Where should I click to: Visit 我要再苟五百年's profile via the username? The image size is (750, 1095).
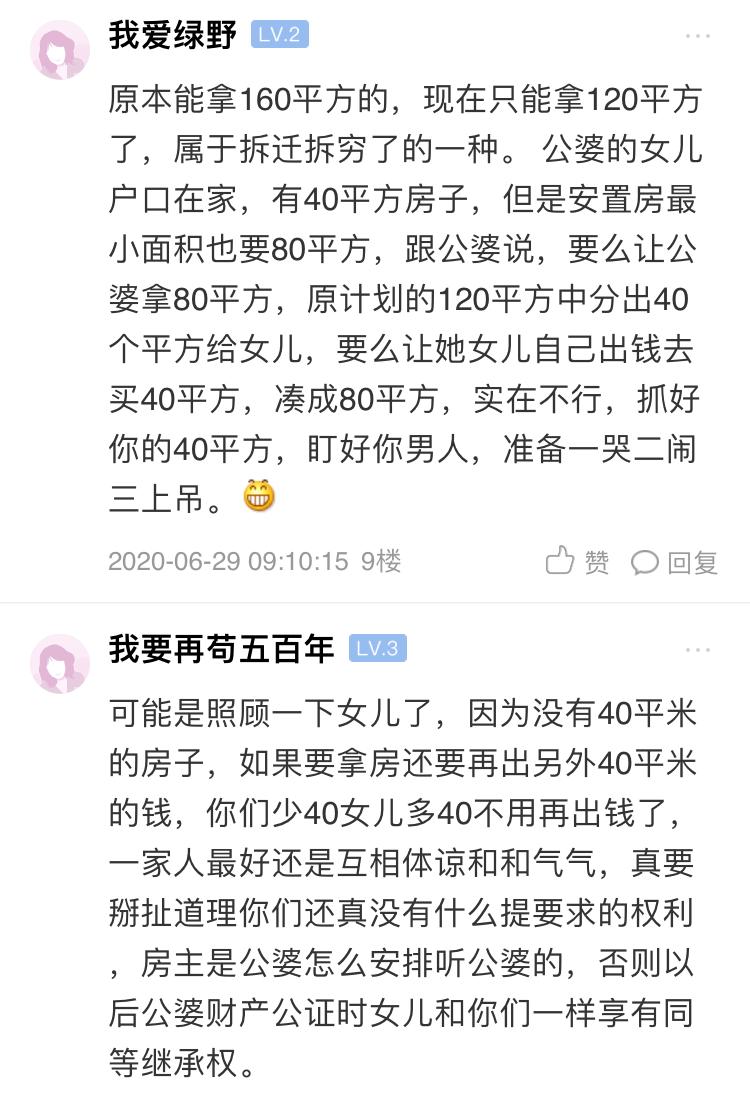click(x=220, y=648)
